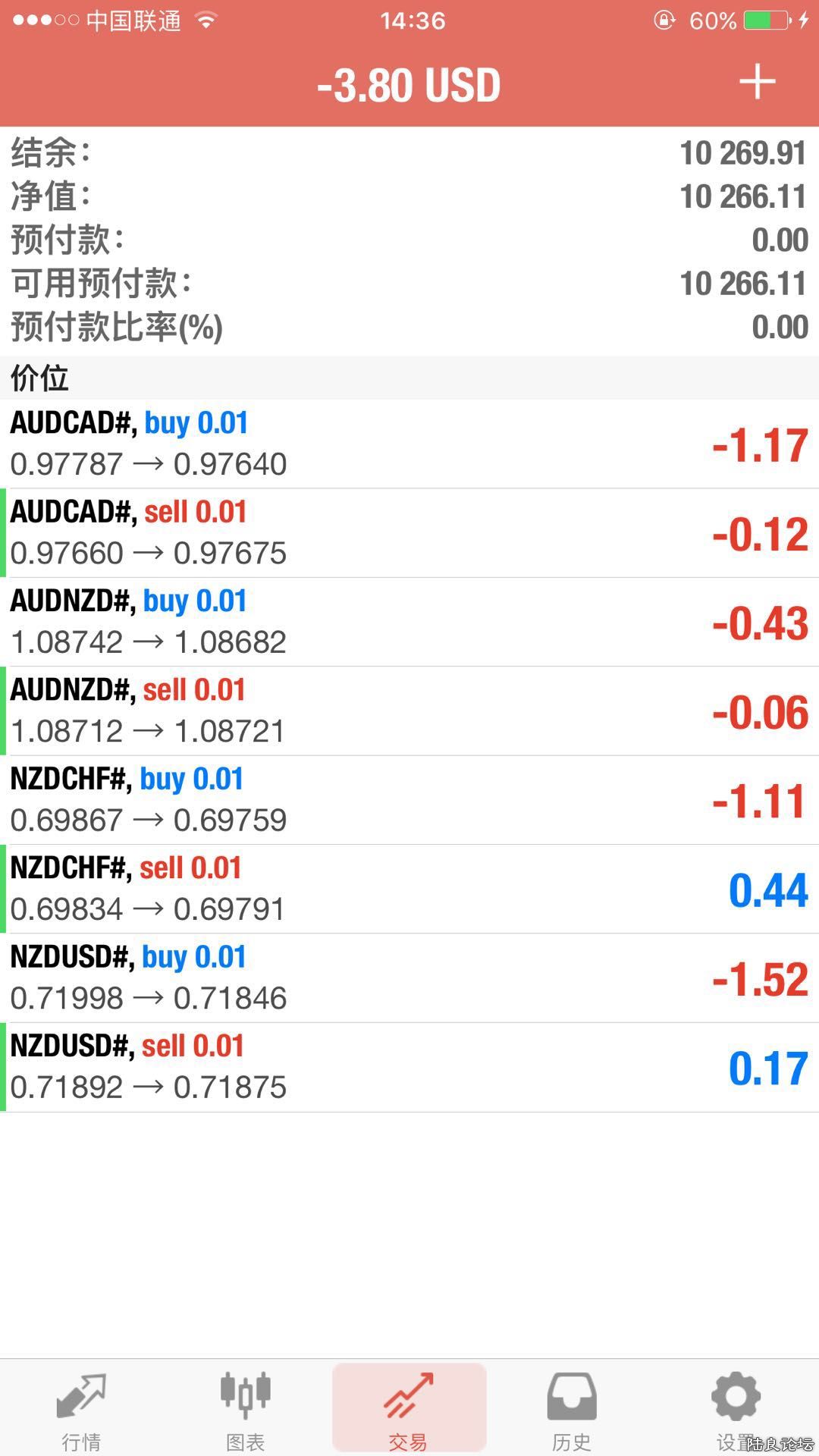Expand the NZDUSD# sell 0.01 position
The height and width of the screenshot is (1456, 819).
click(x=409, y=1067)
